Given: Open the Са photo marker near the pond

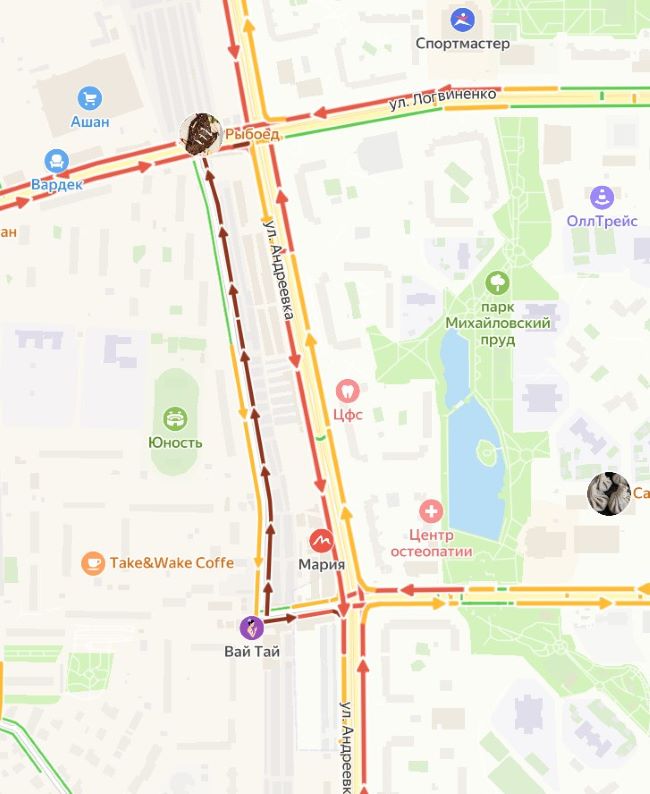Looking at the screenshot, I should pos(608,493).
